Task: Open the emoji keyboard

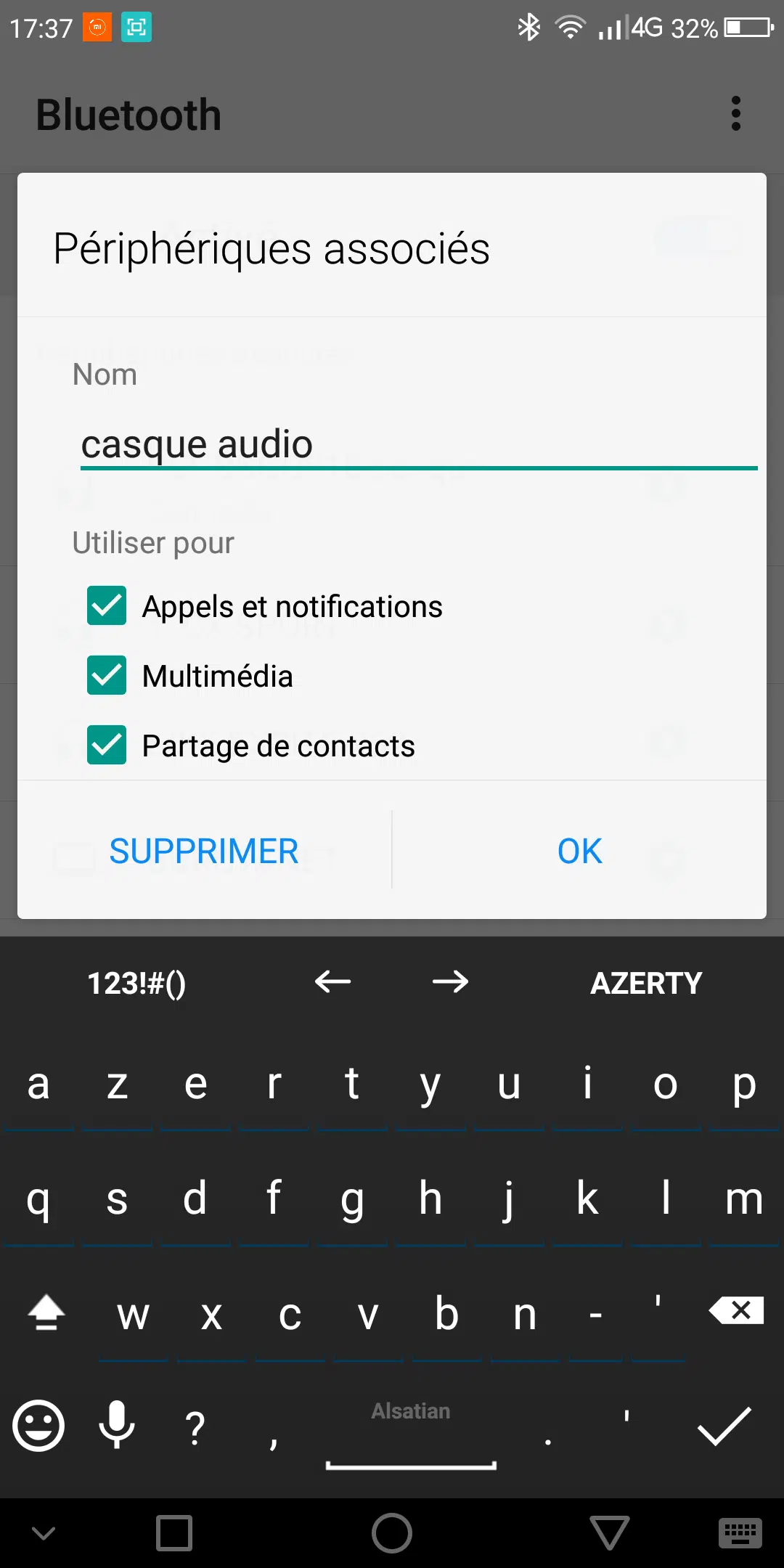Action: (x=38, y=1426)
